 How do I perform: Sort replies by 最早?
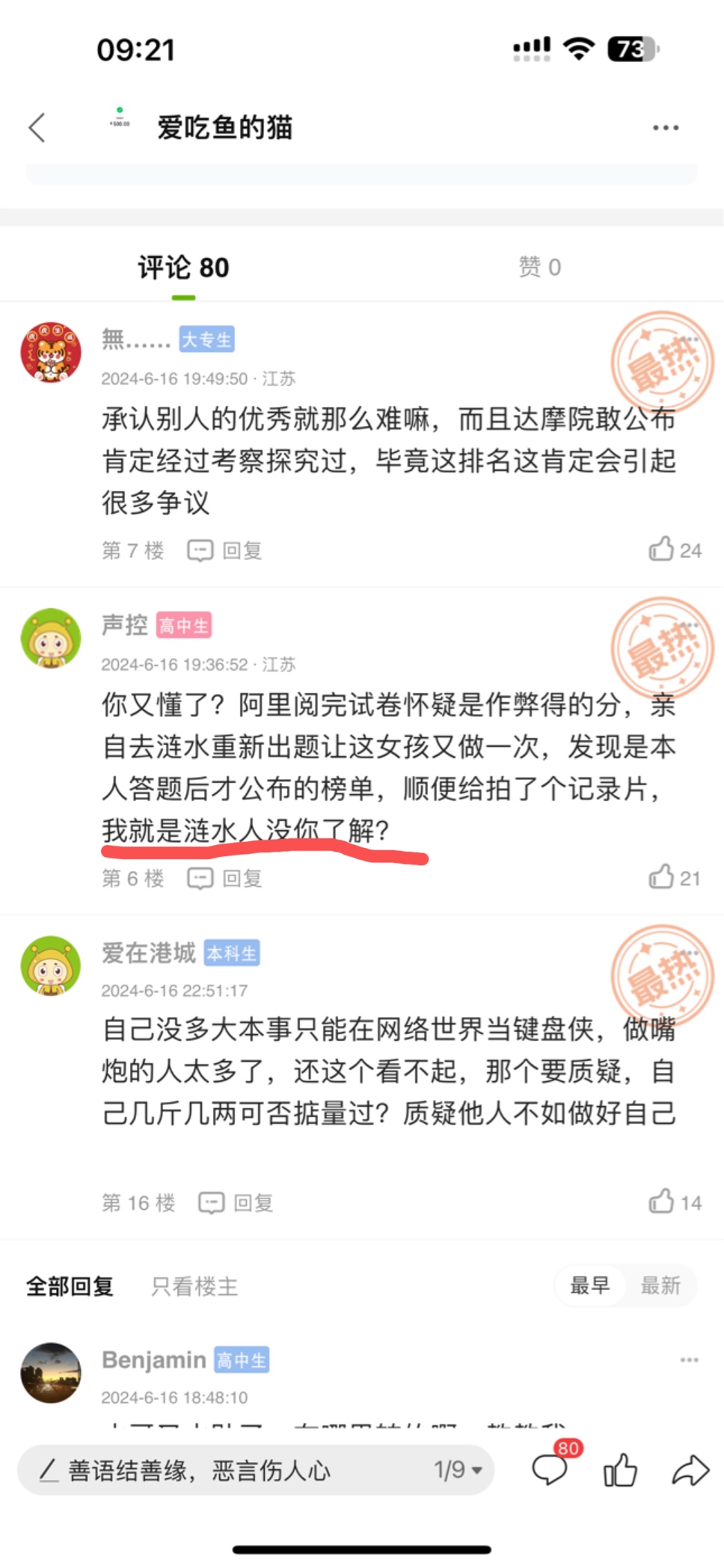pyautogui.click(x=589, y=1285)
